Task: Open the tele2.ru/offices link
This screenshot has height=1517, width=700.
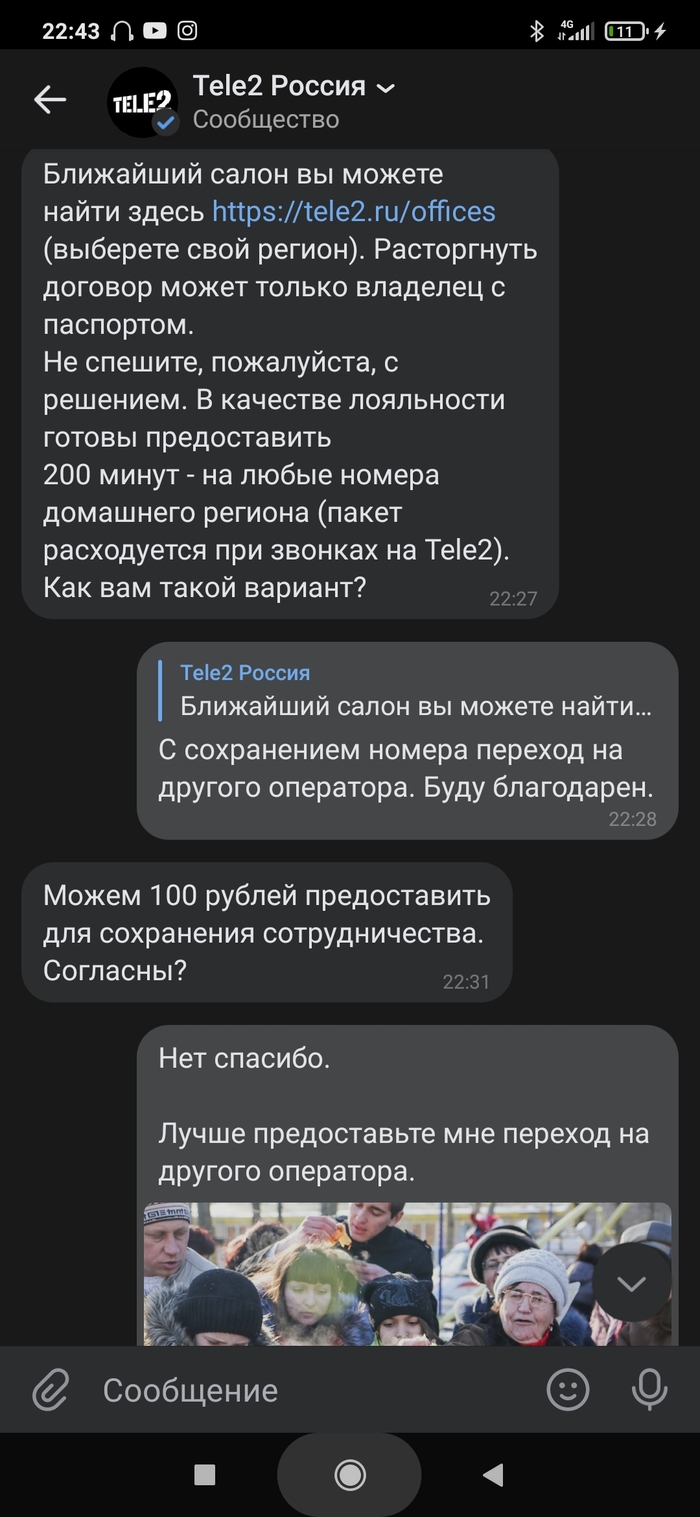Action: click(354, 212)
